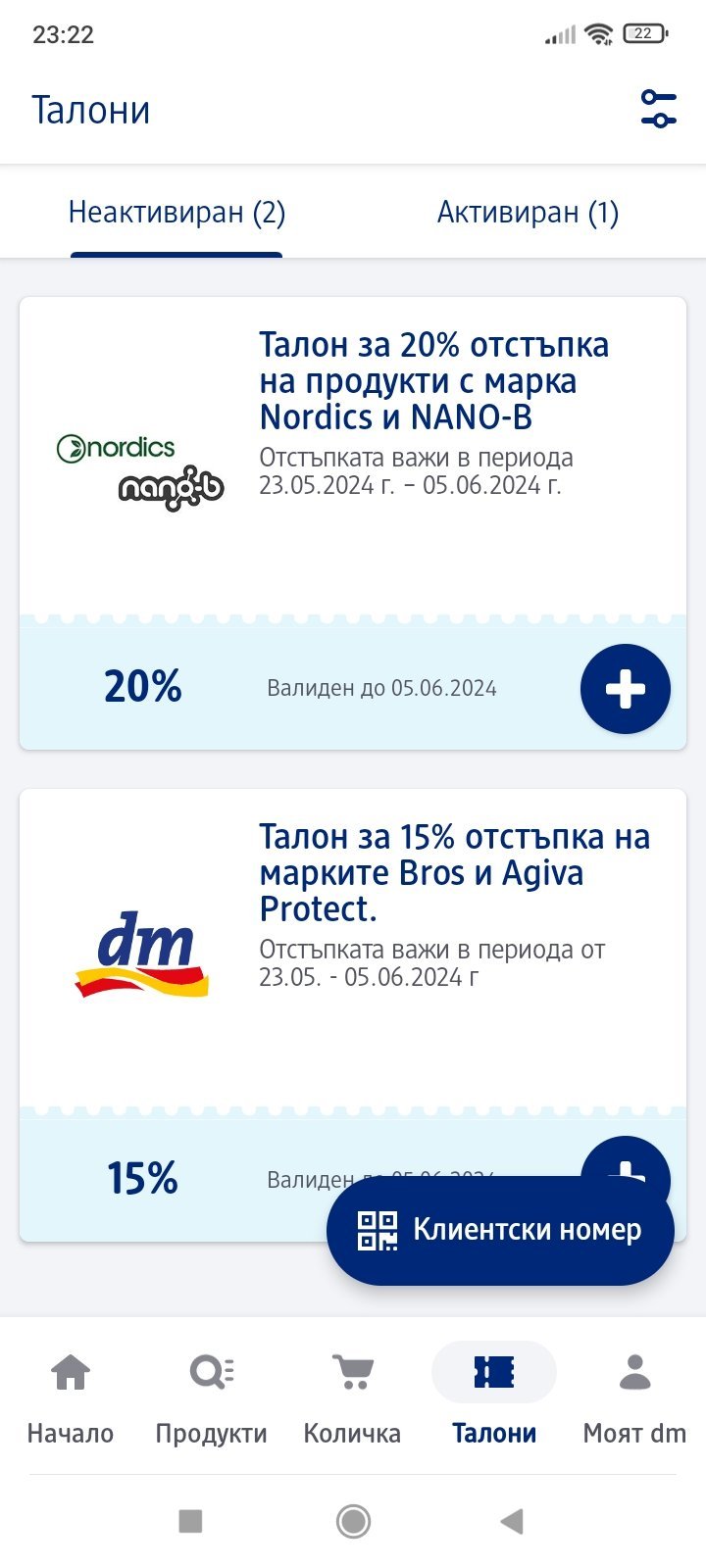Tap the system back button
Viewport: 706px width, 1568px height.
click(x=511, y=1521)
